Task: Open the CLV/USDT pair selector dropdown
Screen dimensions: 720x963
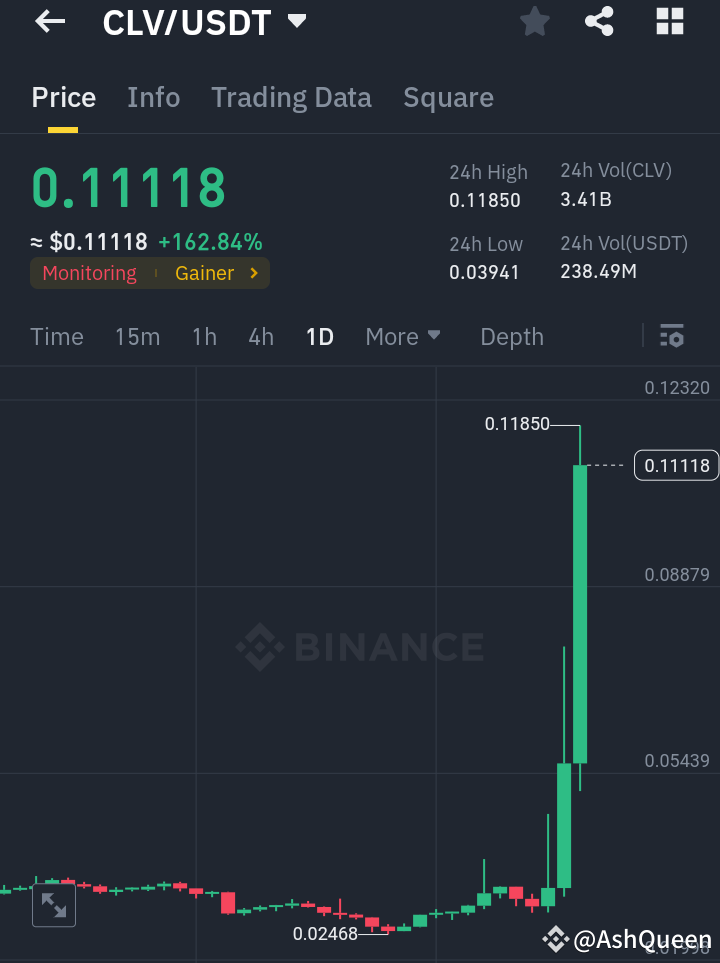Action: [x=296, y=22]
